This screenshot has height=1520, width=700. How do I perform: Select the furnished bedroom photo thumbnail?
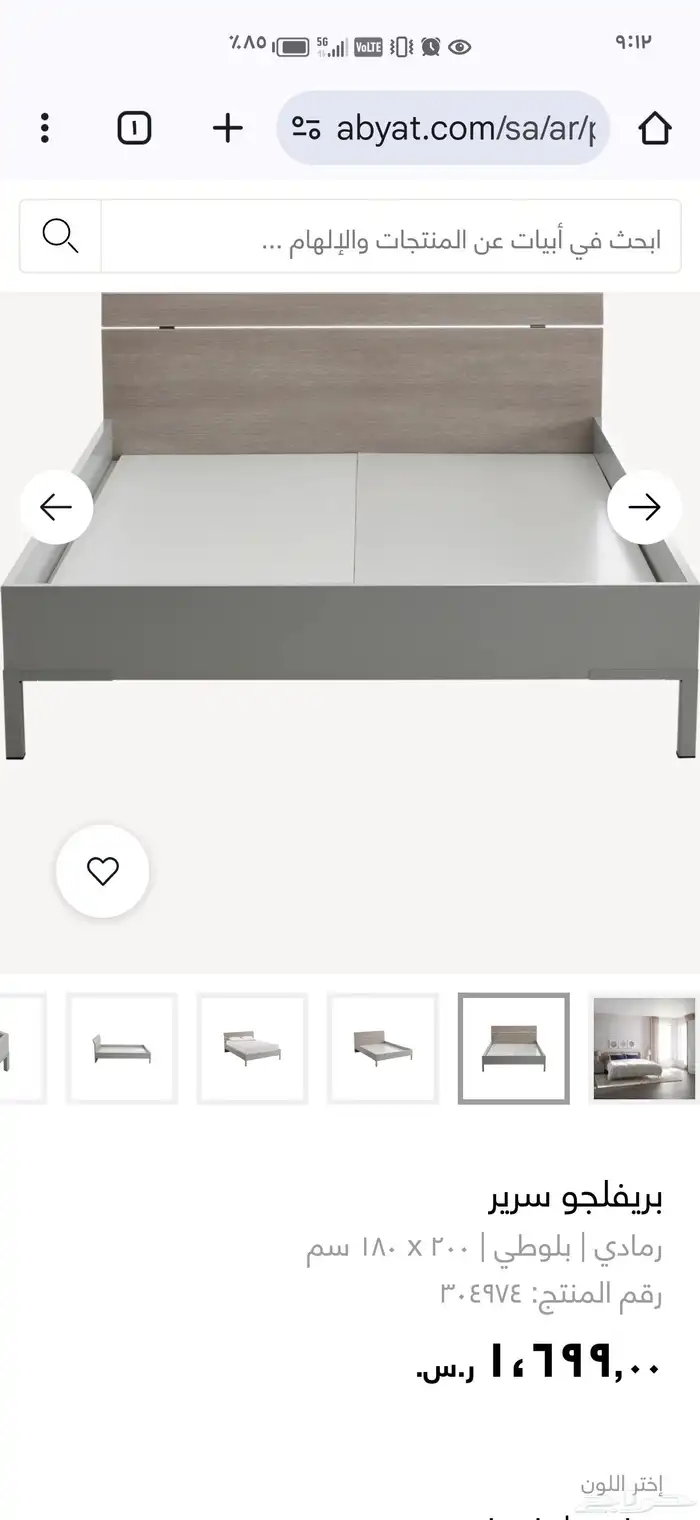click(x=643, y=1048)
